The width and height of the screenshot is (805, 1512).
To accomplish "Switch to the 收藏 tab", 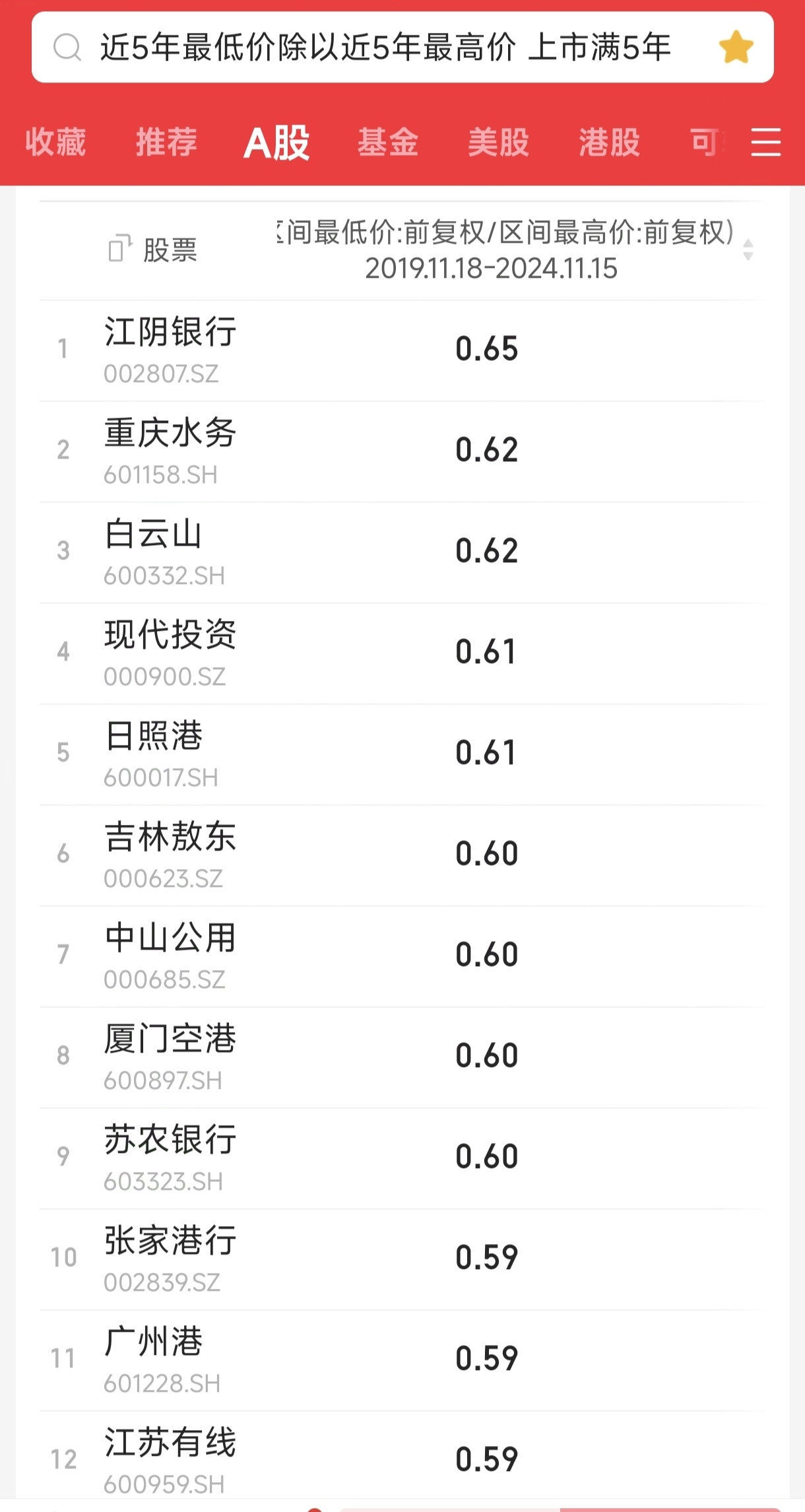I will pyautogui.click(x=55, y=143).
